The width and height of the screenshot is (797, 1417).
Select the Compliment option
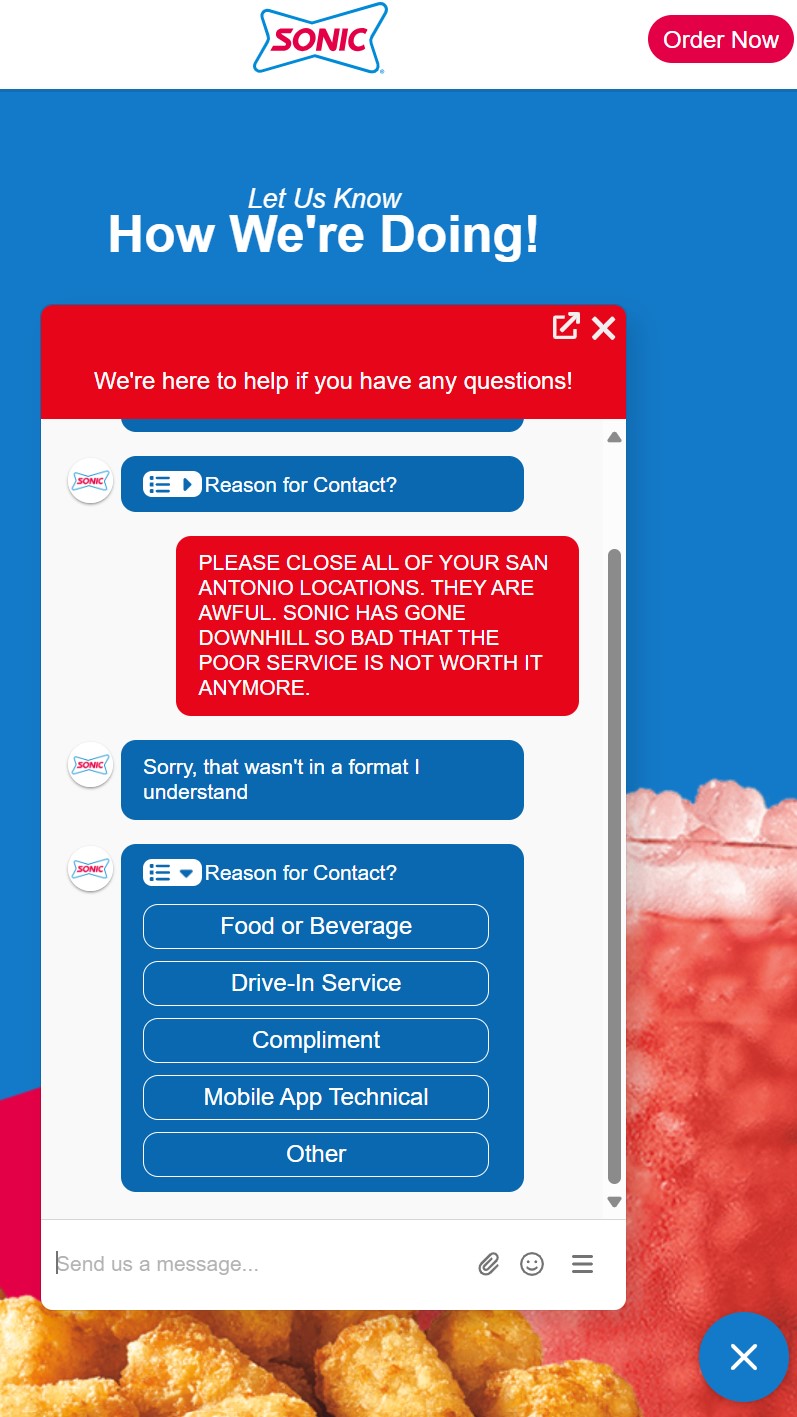point(316,1040)
